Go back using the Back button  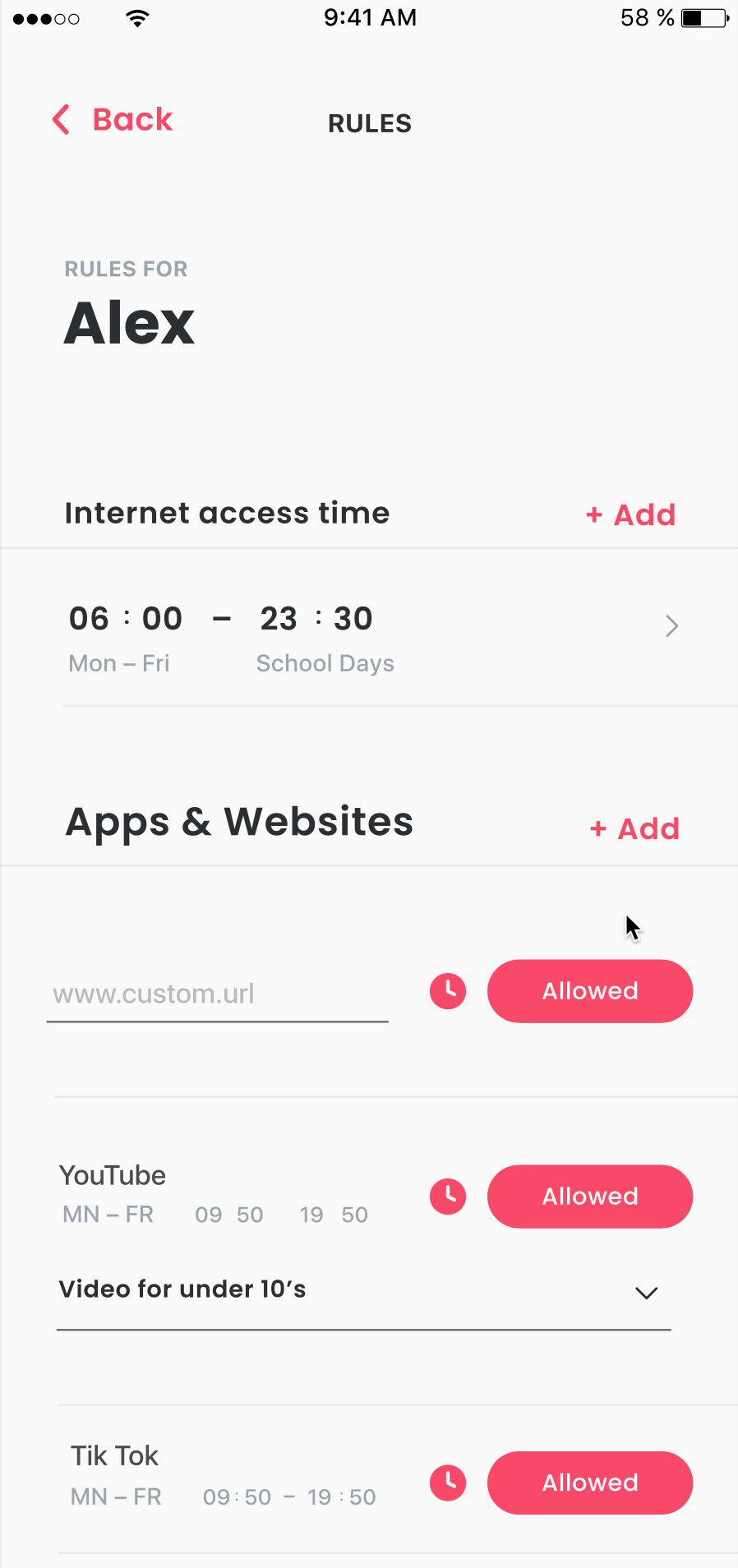click(113, 120)
